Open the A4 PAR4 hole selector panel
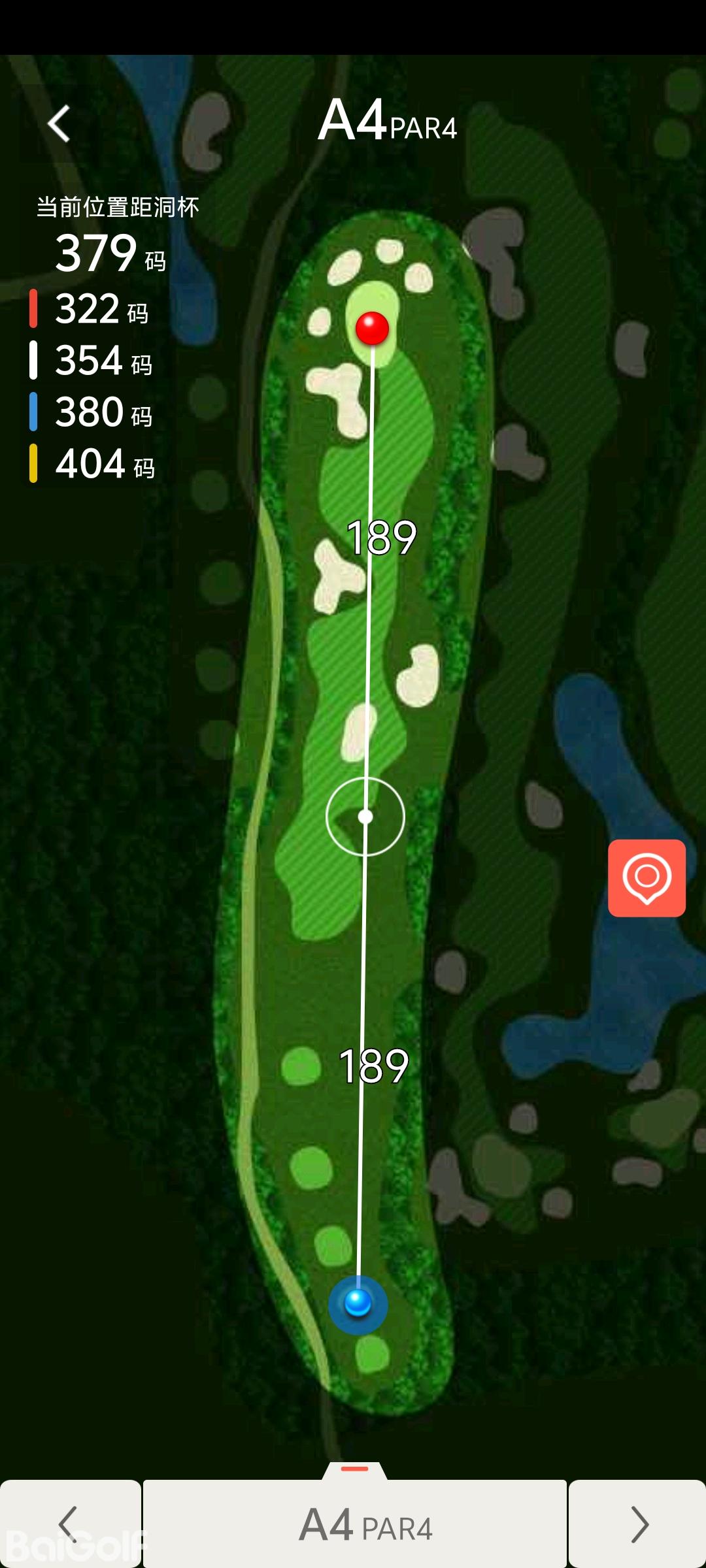This screenshot has height=1568, width=706. [355, 1524]
